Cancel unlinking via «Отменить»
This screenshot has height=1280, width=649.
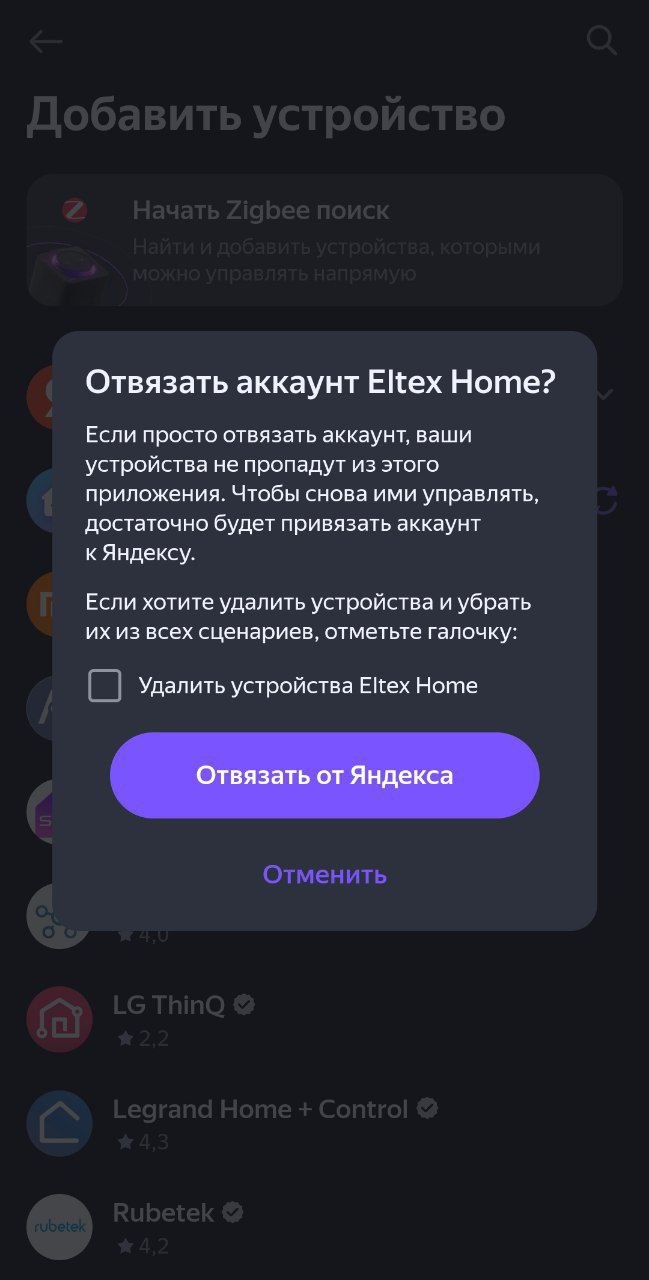click(x=324, y=875)
